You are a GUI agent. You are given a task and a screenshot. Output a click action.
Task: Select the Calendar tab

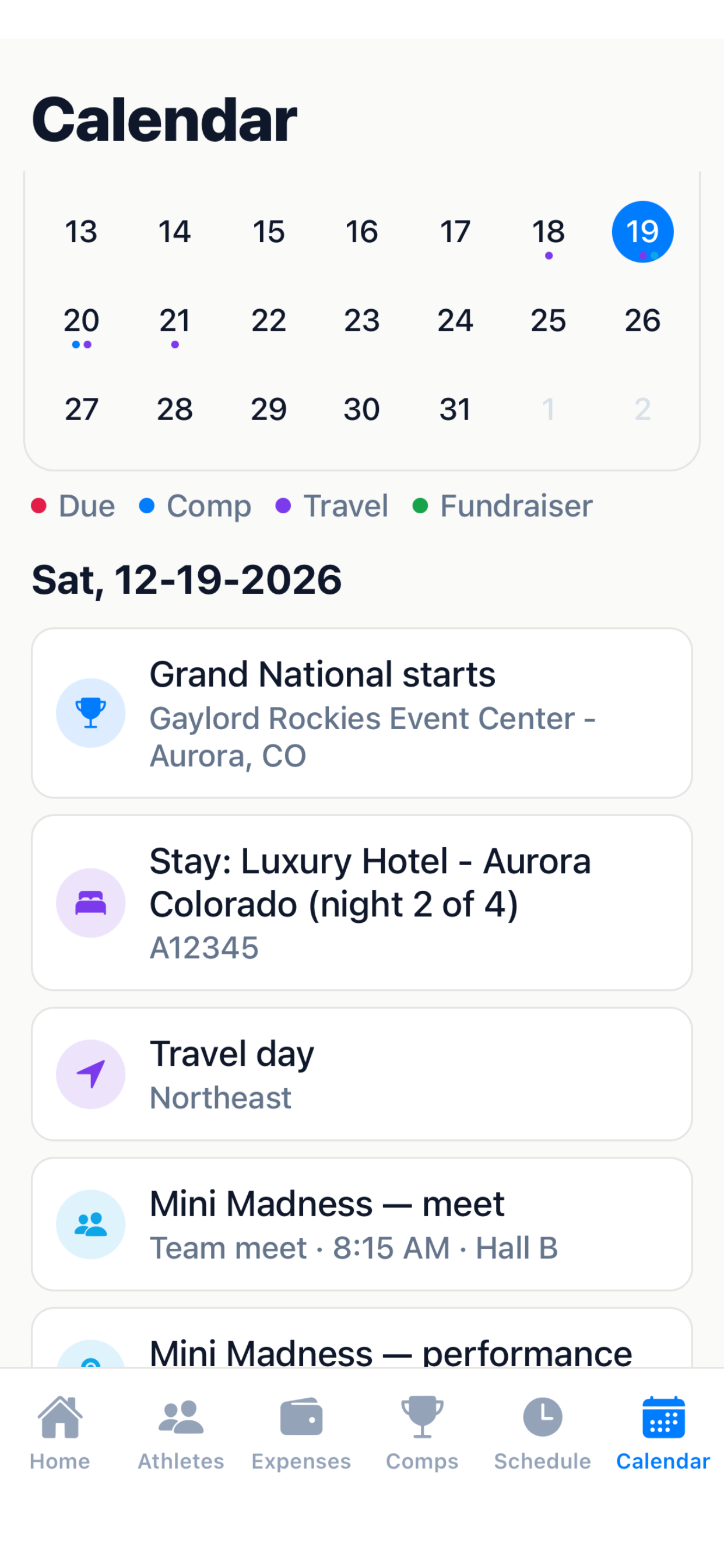(x=663, y=1433)
